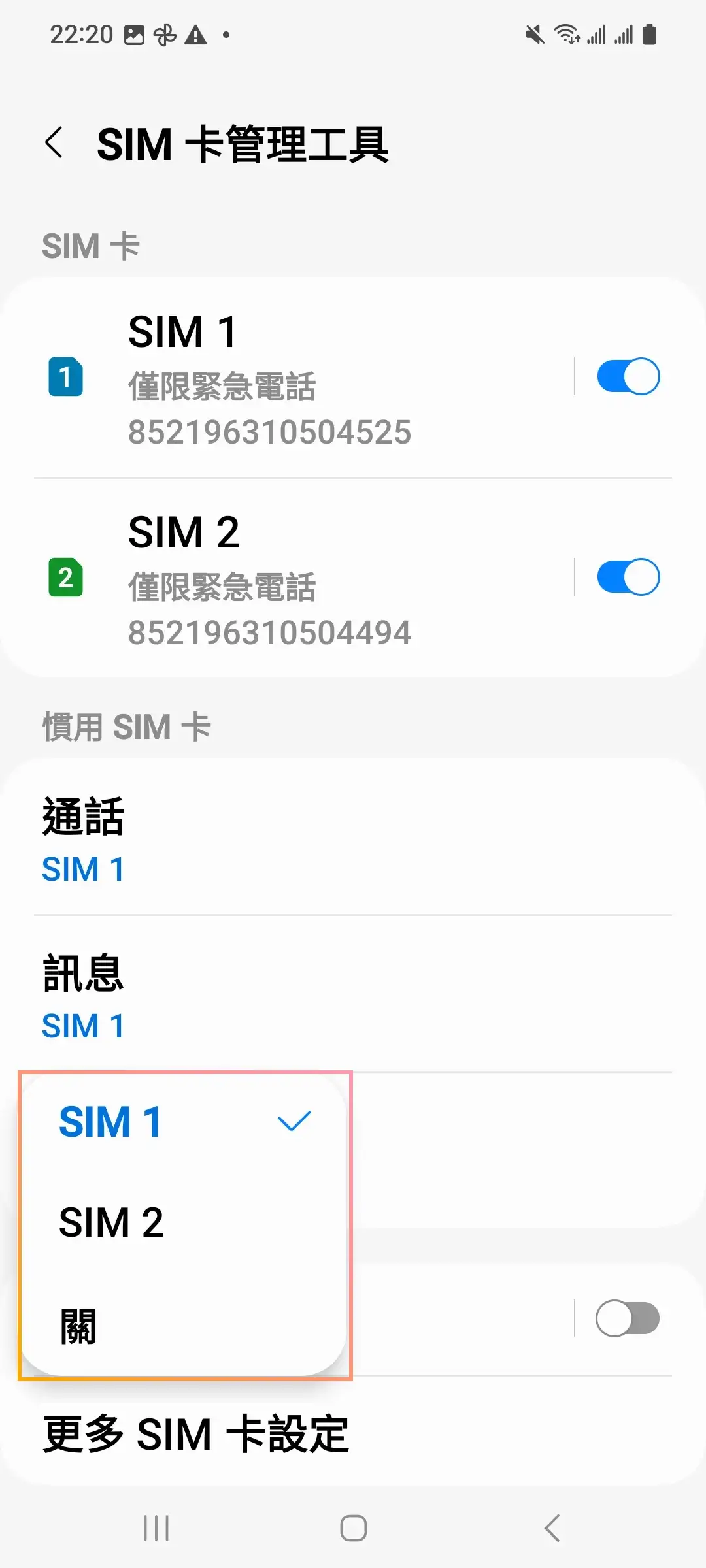This screenshot has width=706, height=1568.
Task: Enable the bottom switch currently turned off
Action: (627, 1318)
